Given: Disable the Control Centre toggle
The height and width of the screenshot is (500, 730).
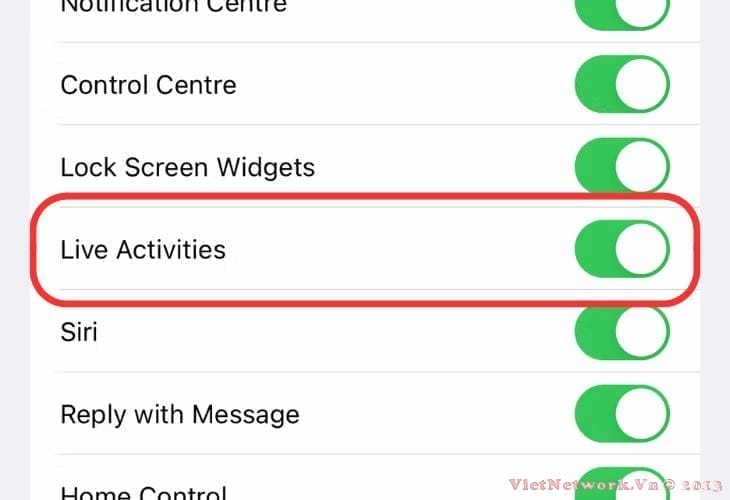Looking at the screenshot, I should click(x=621, y=84).
